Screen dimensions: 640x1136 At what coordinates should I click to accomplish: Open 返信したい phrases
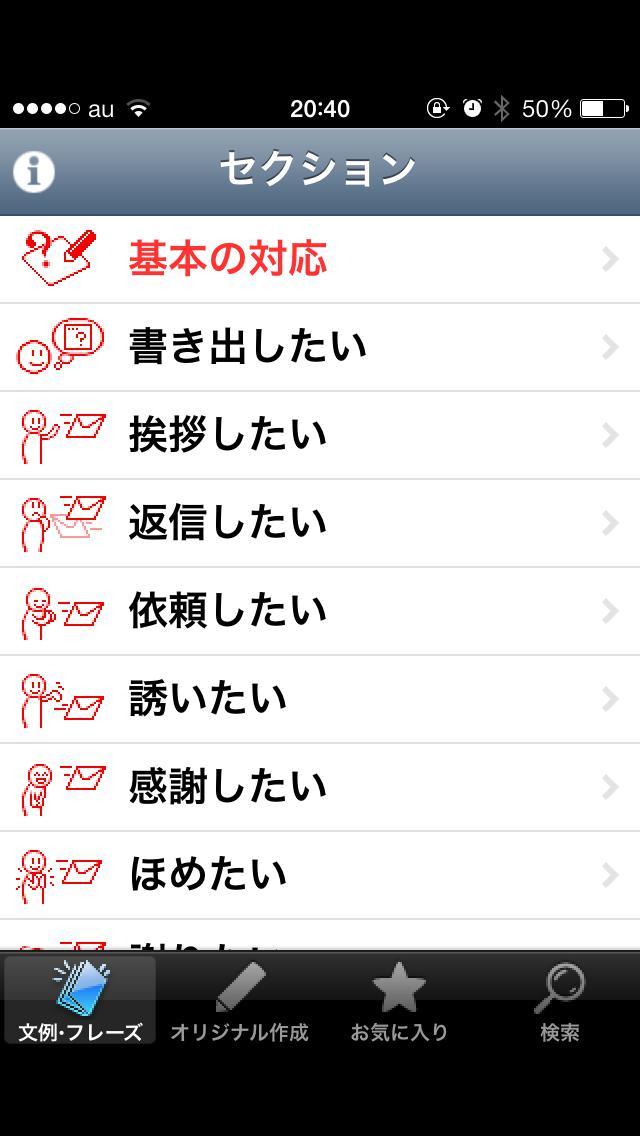click(x=320, y=523)
